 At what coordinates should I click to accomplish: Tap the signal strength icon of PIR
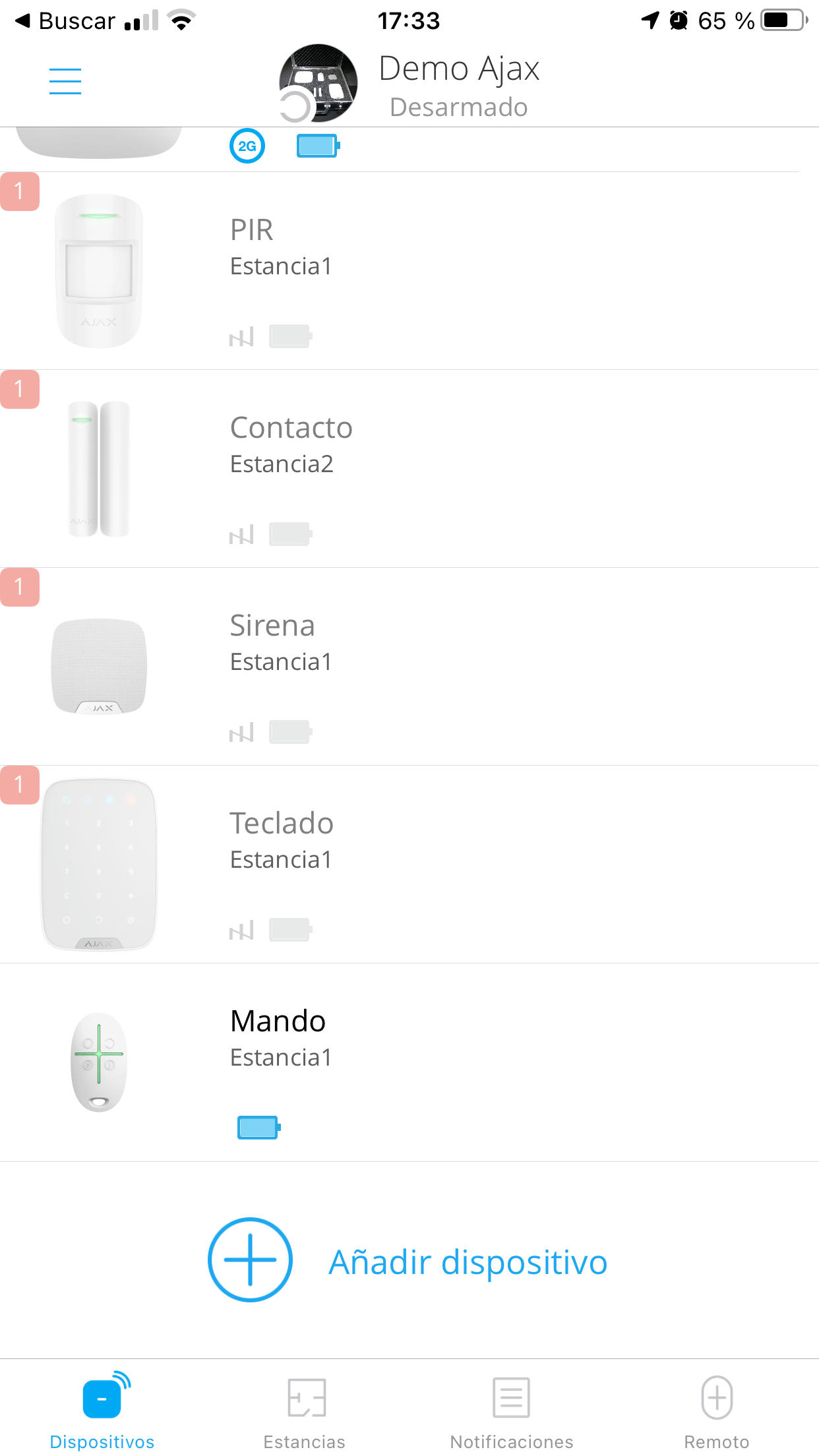241,336
